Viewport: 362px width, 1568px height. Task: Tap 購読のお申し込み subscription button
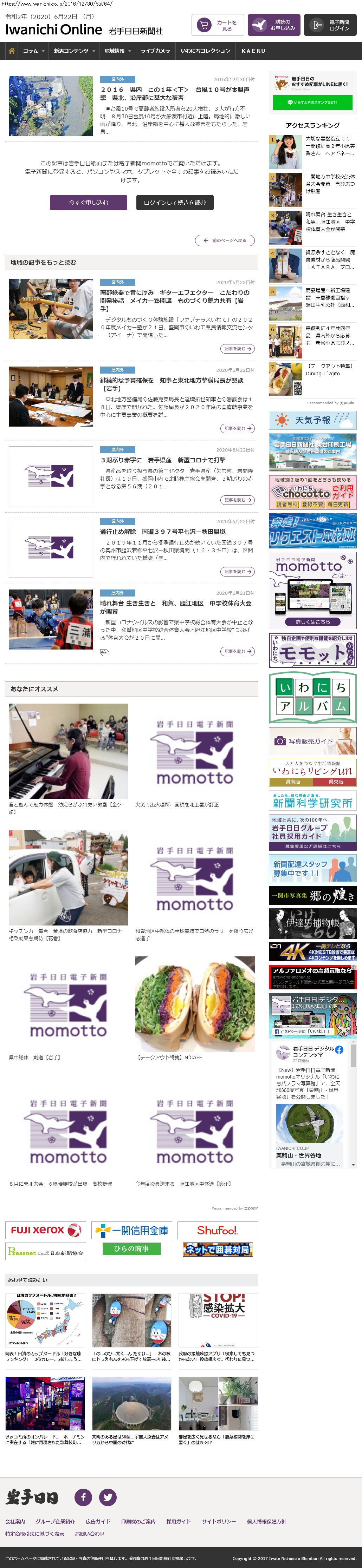coord(274,26)
